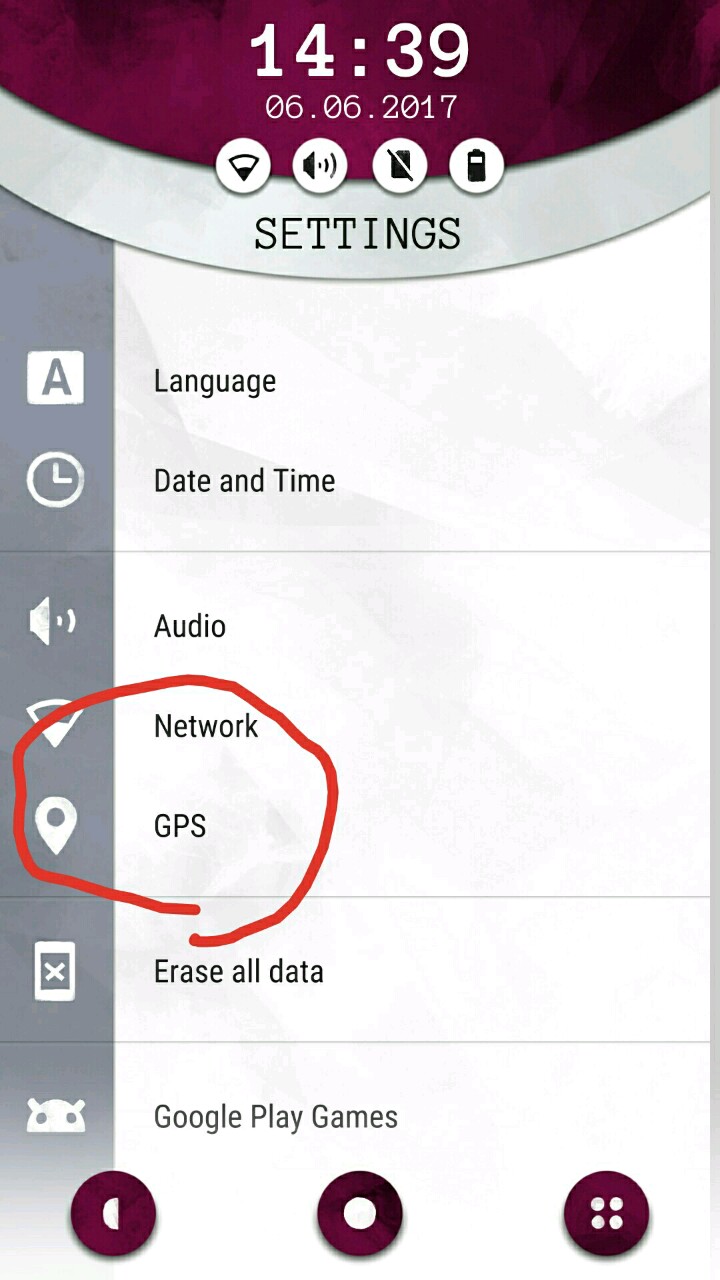Open Google Play Games settings
The width and height of the screenshot is (720, 1280).
point(275,1117)
